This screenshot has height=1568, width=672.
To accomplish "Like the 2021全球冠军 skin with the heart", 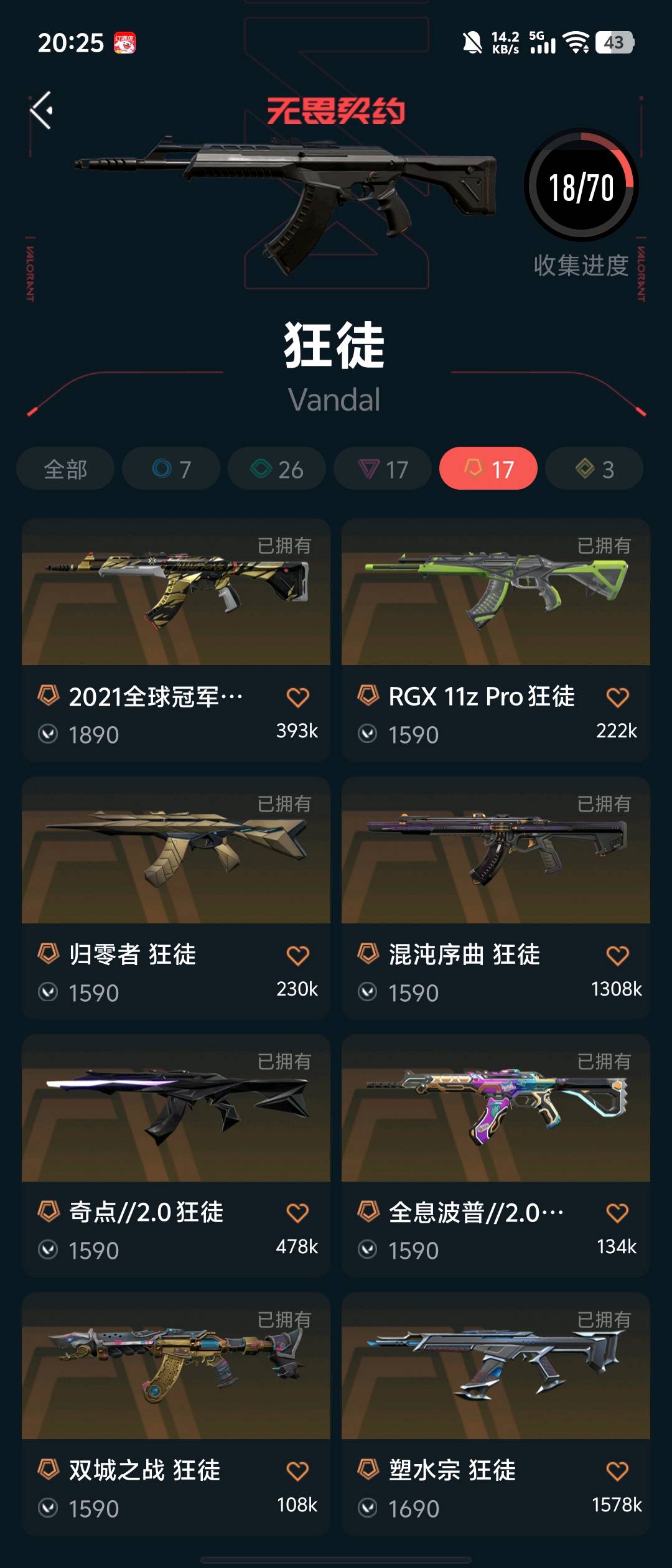I will [297, 698].
